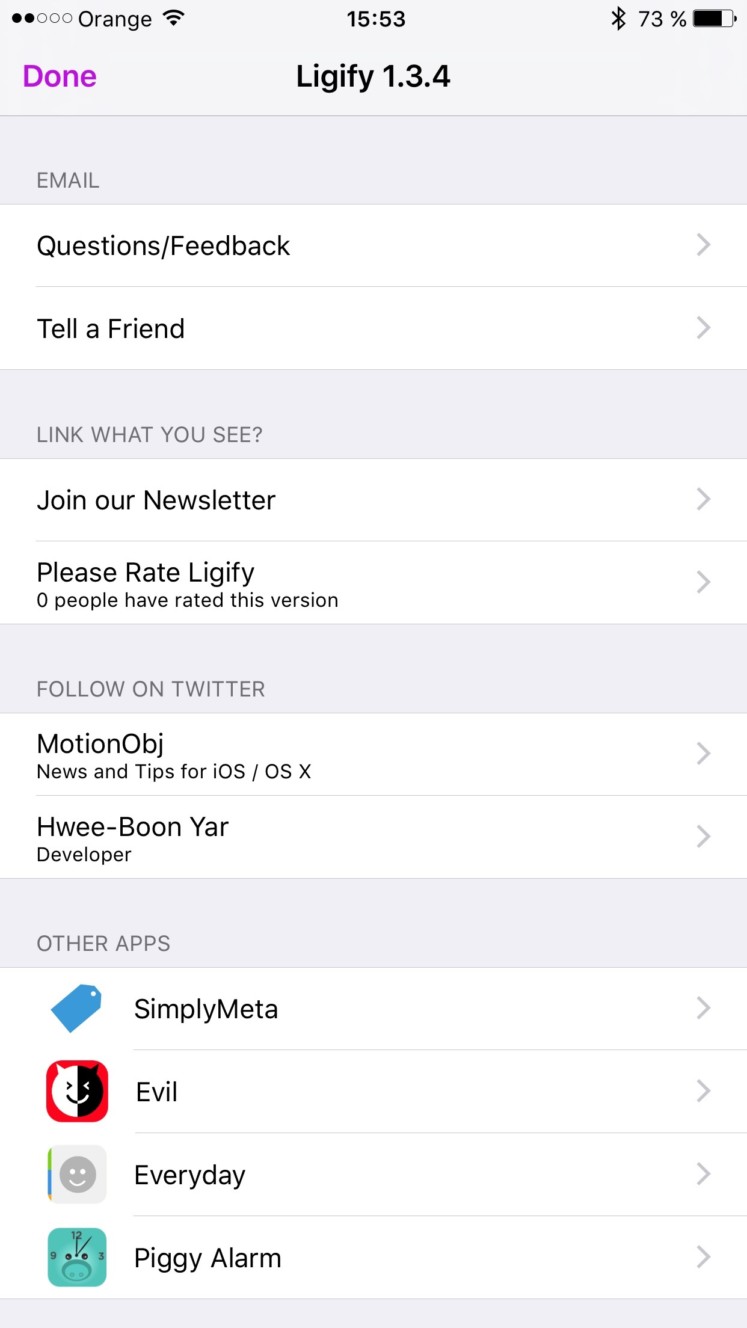The height and width of the screenshot is (1328, 747).
Task: Tap Done to close the Ligify info
Action: point(60,77)
